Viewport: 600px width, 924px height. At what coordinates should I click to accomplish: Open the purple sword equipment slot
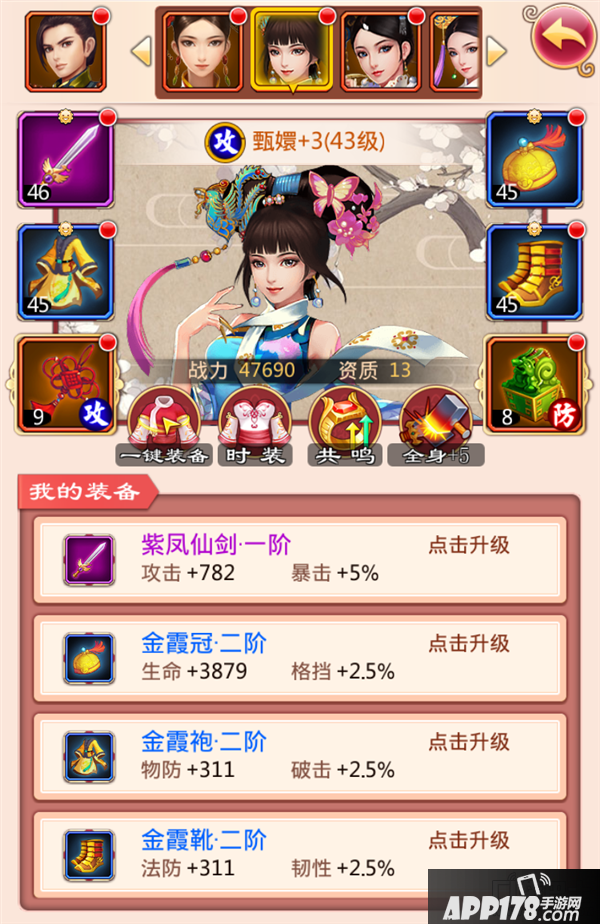click(x=64, y=160)
